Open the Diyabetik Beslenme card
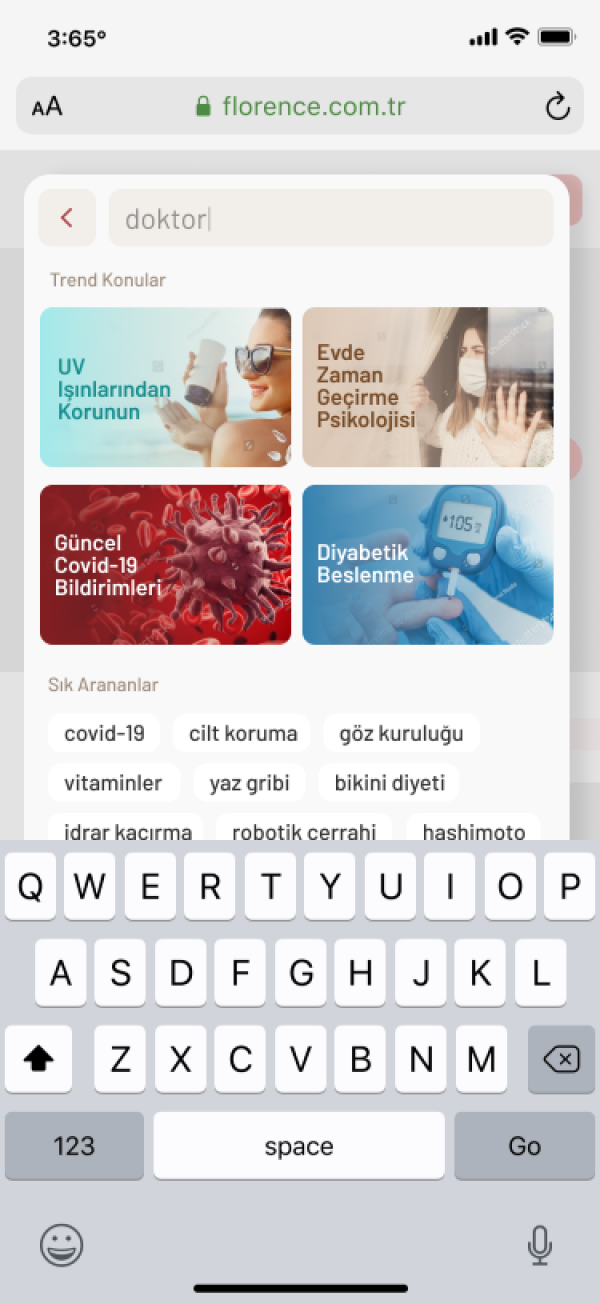This screenshot has width=600, height=1304. 427,565
